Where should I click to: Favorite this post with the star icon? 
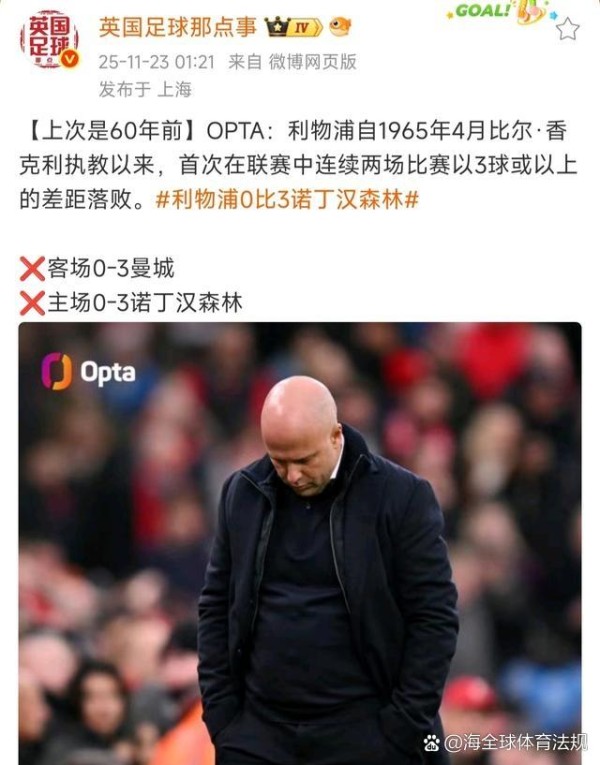tap(567, 29)
